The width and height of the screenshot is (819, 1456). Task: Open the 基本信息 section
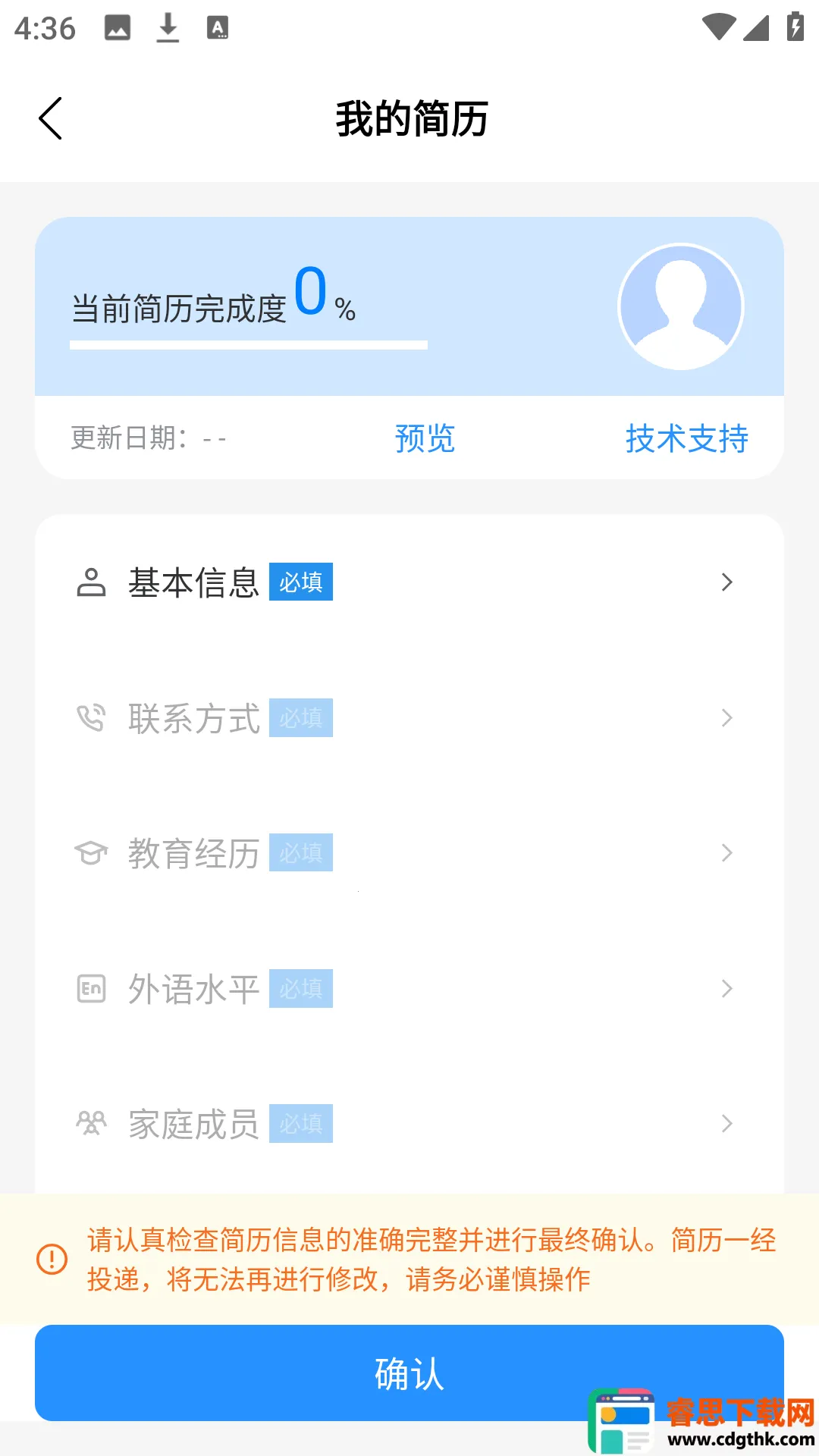coord(409,582)
